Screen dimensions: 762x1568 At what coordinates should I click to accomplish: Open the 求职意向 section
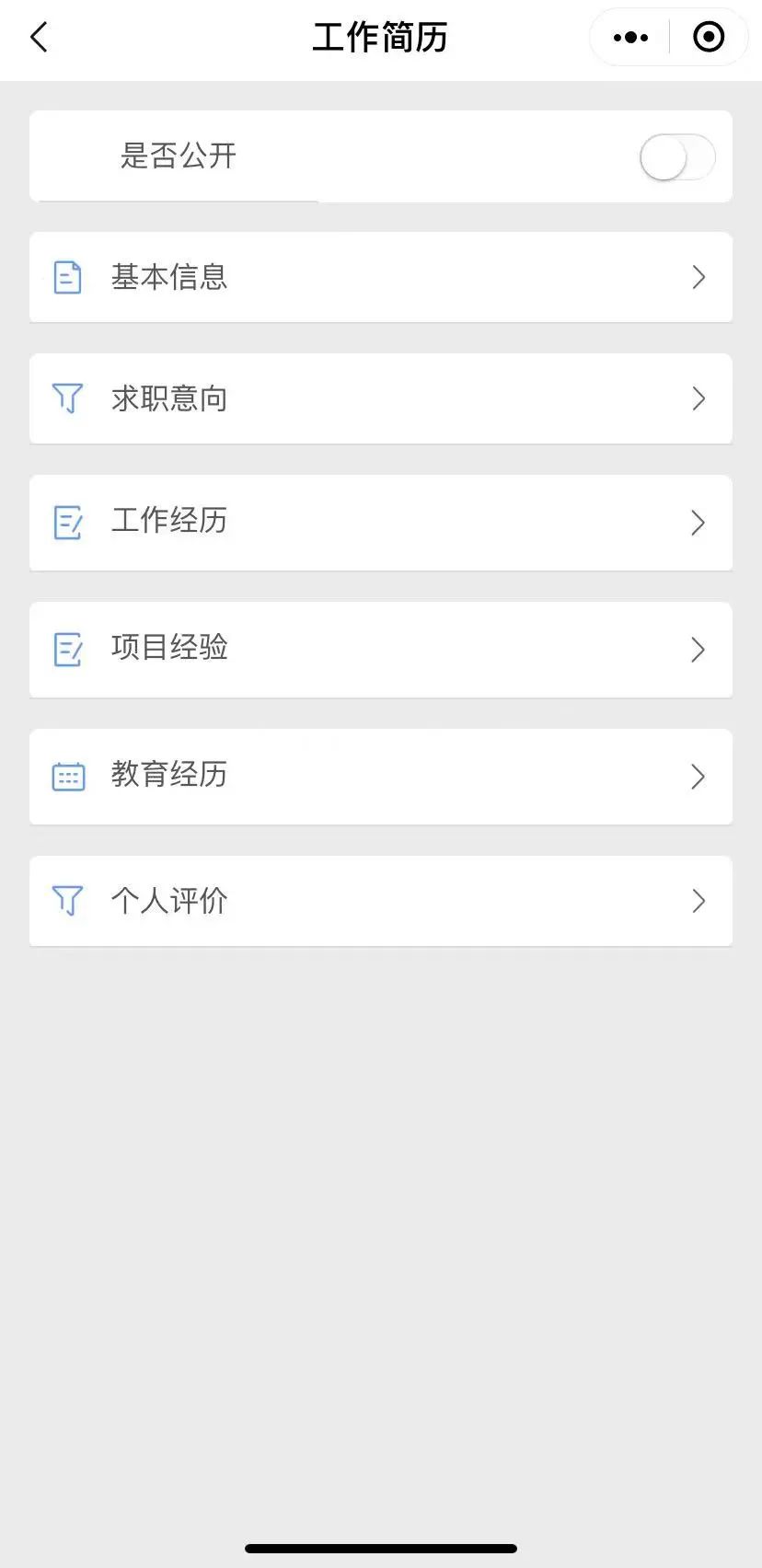(x=380, y=398)
